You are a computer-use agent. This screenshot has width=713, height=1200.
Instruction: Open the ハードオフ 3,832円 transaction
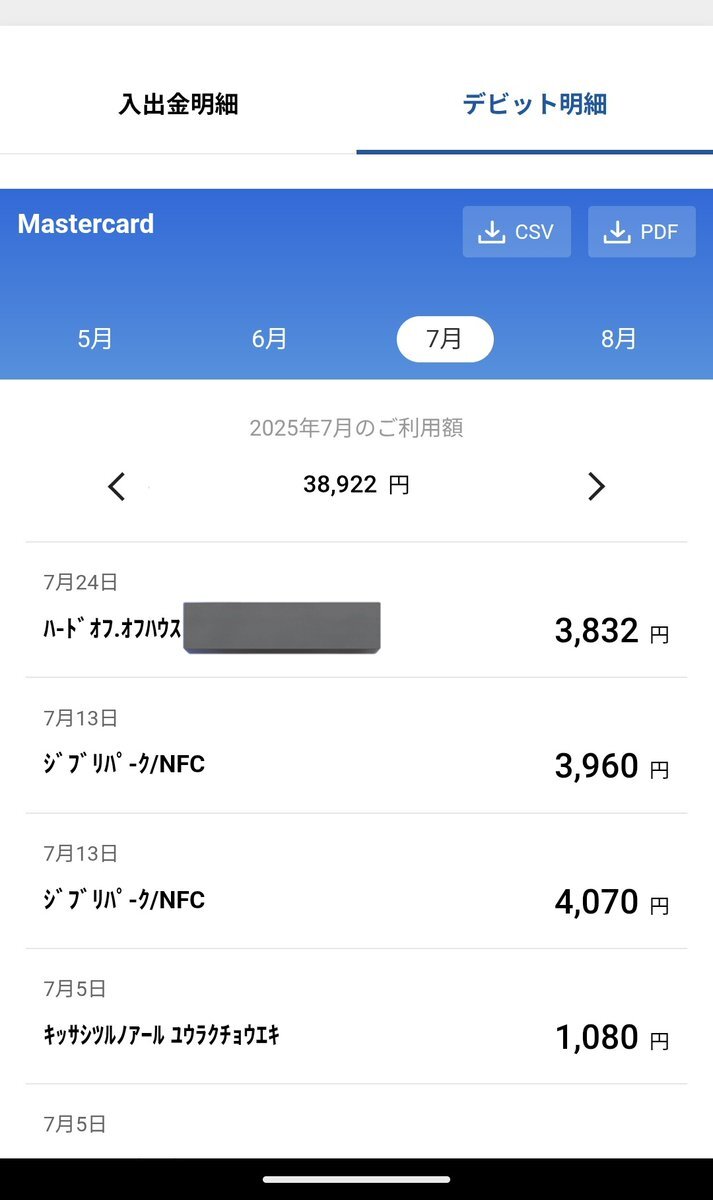tap(356, 610)
